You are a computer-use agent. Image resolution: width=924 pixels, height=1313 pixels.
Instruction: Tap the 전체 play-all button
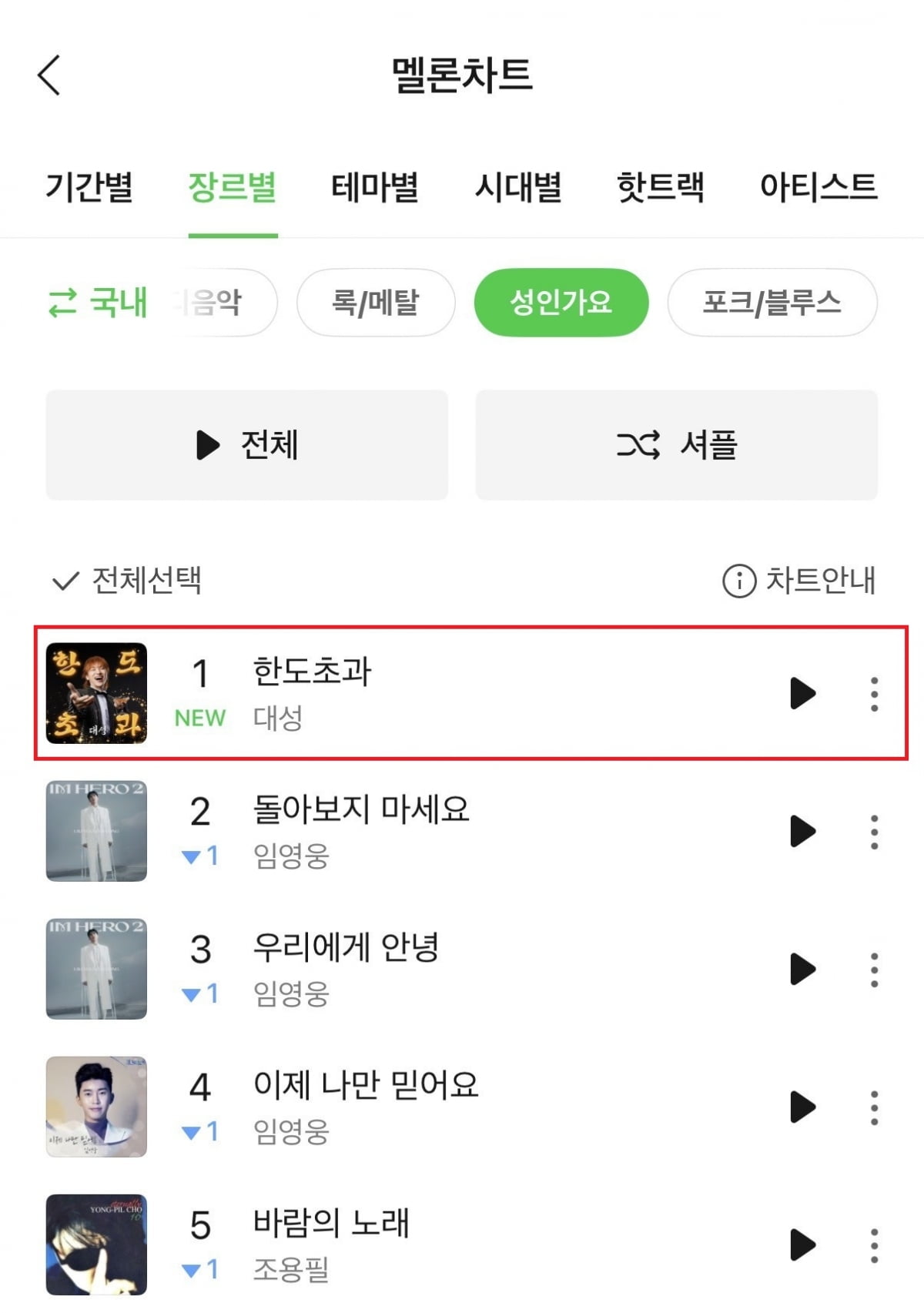(246, 444)
